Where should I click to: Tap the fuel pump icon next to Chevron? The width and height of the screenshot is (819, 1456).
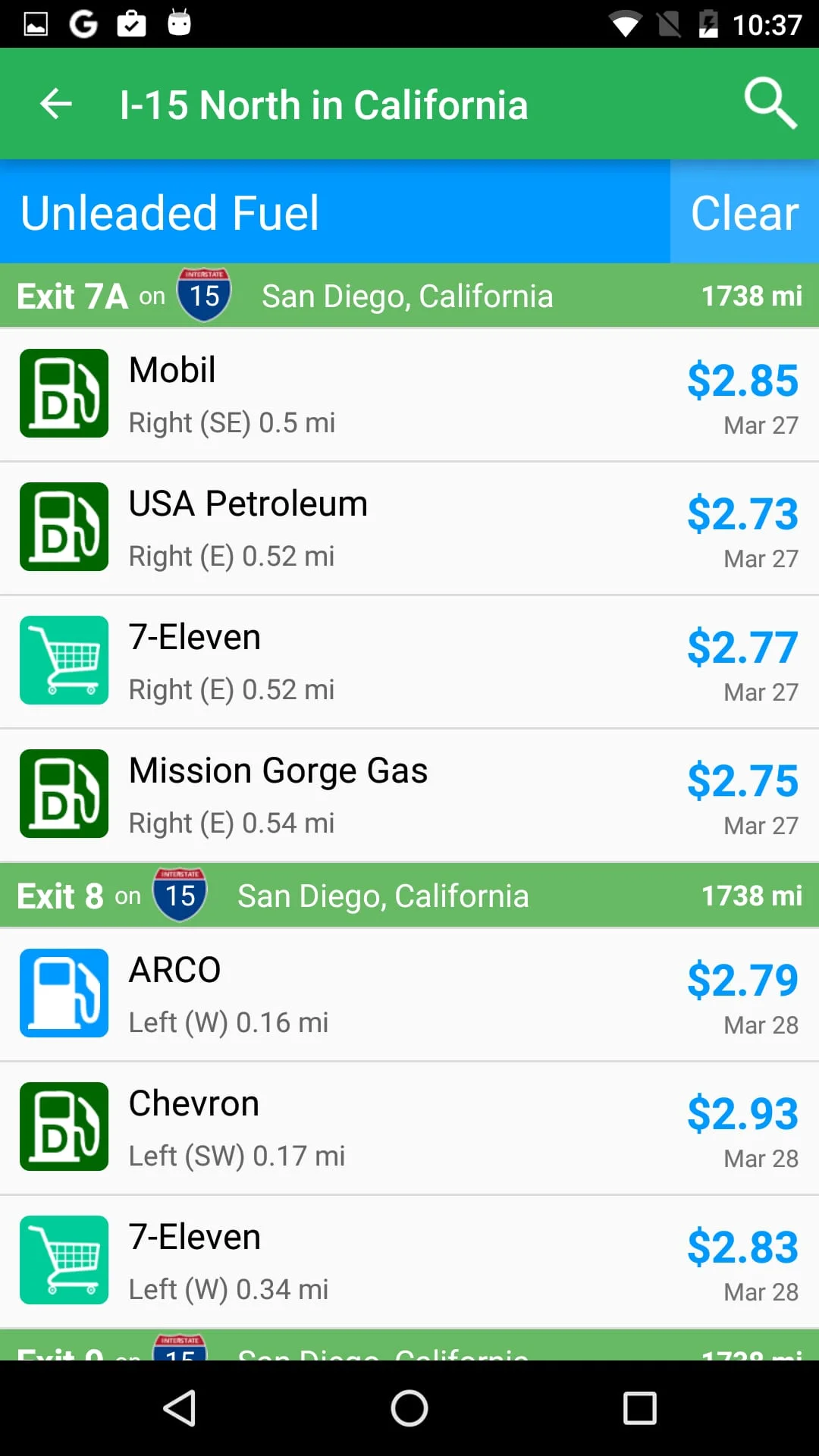(64, 1127)
